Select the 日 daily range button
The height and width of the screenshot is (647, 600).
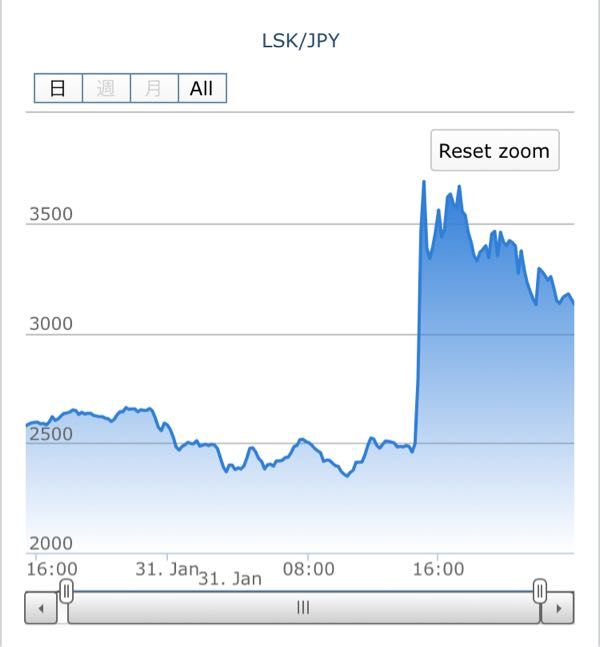click(58, 88)
